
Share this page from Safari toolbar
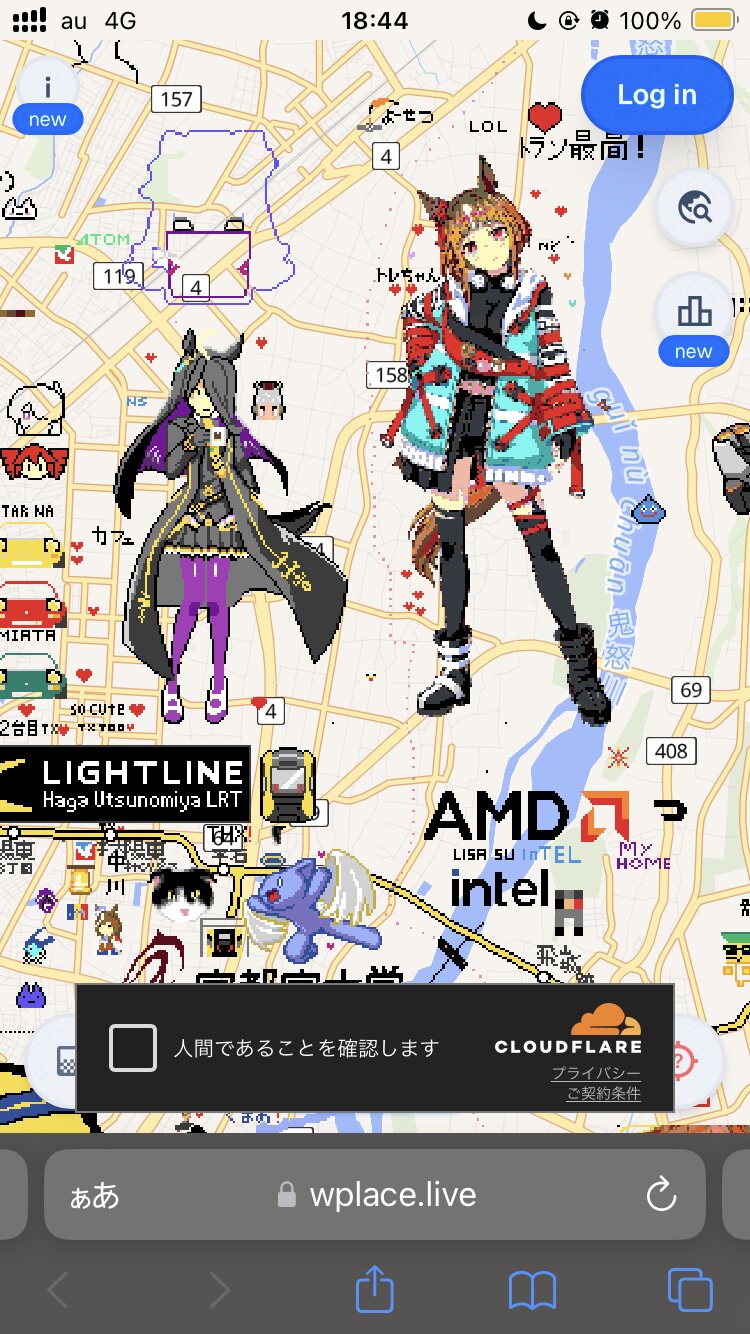(374, 1289)
